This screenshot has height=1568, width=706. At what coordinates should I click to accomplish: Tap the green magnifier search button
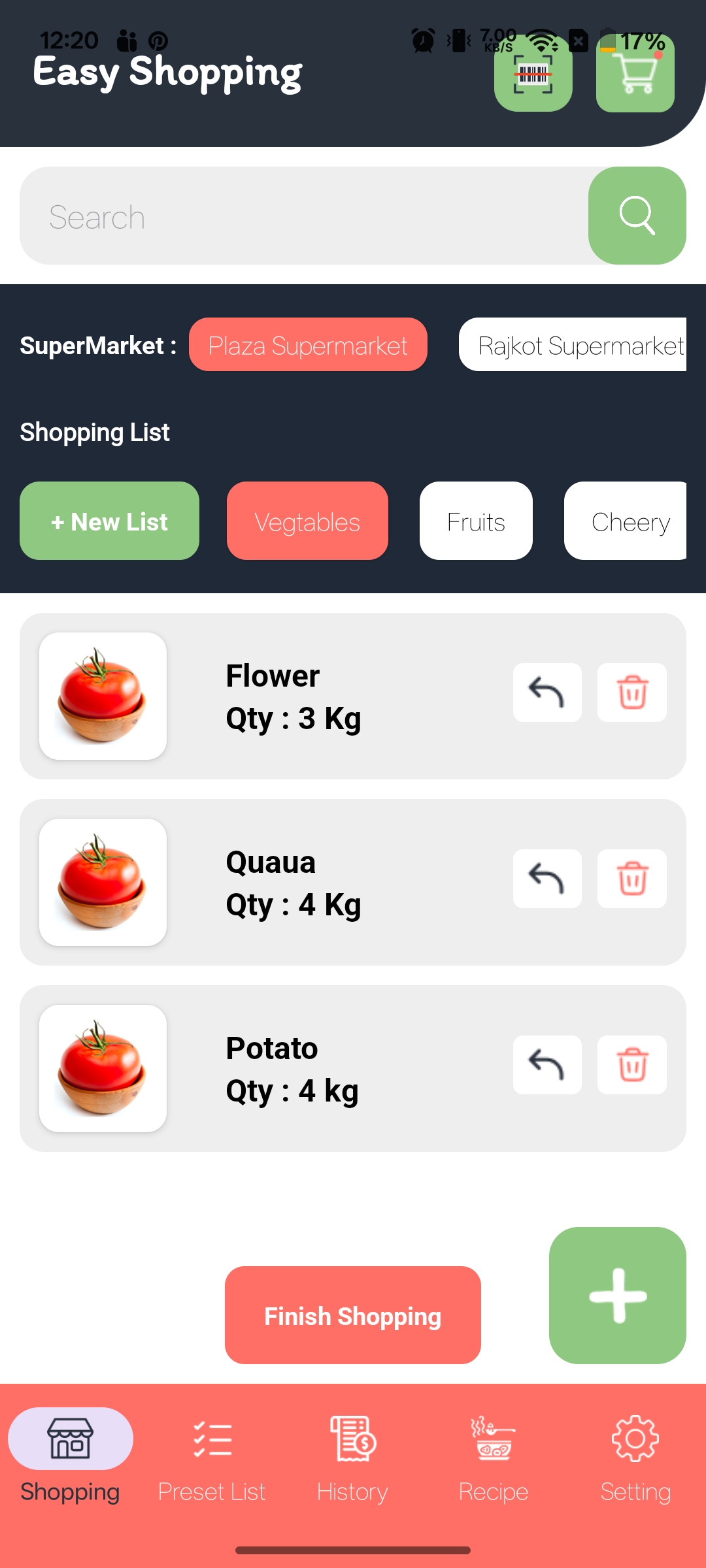coord(637,216)
